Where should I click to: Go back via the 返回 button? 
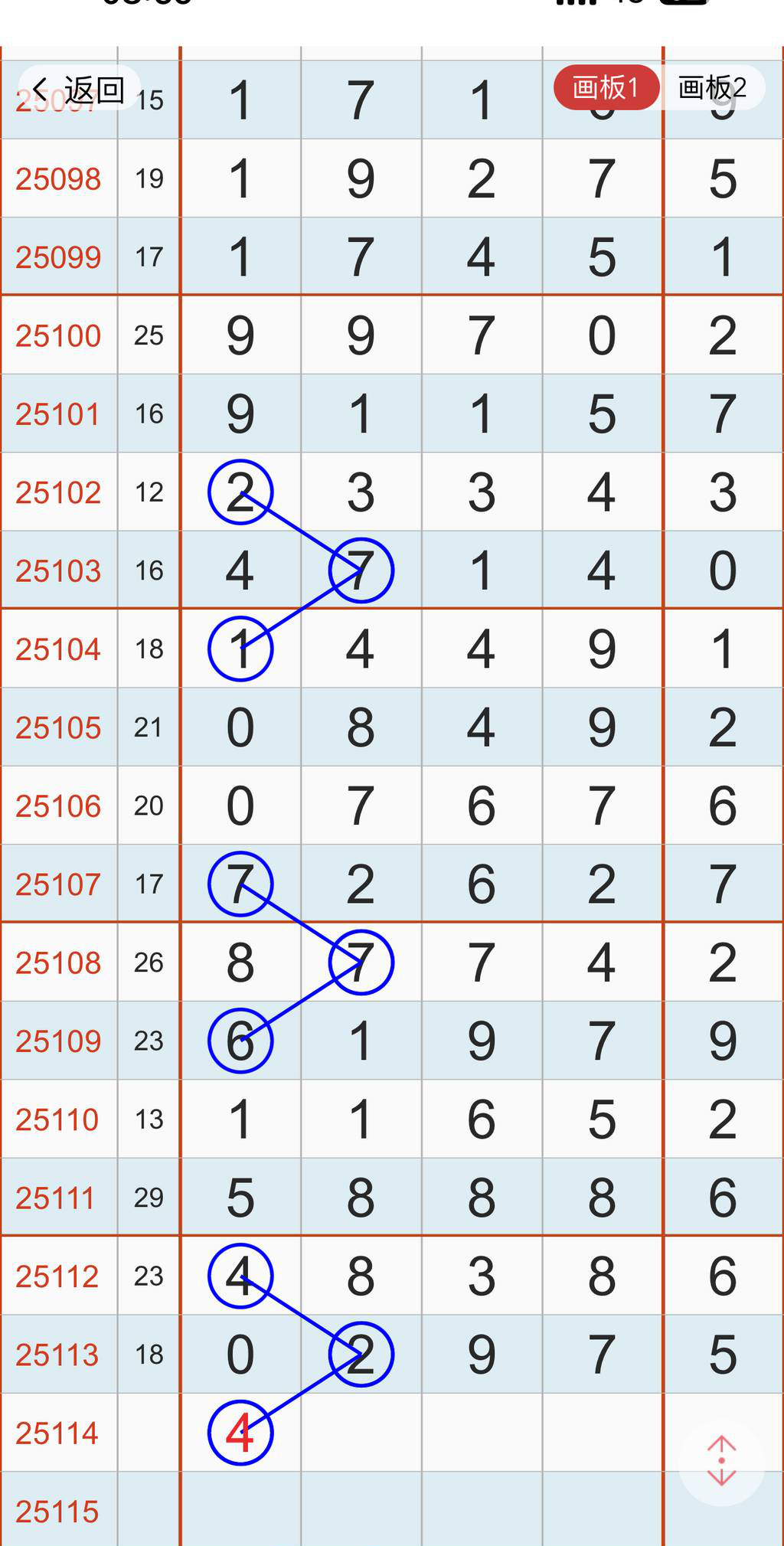point(78,90)
